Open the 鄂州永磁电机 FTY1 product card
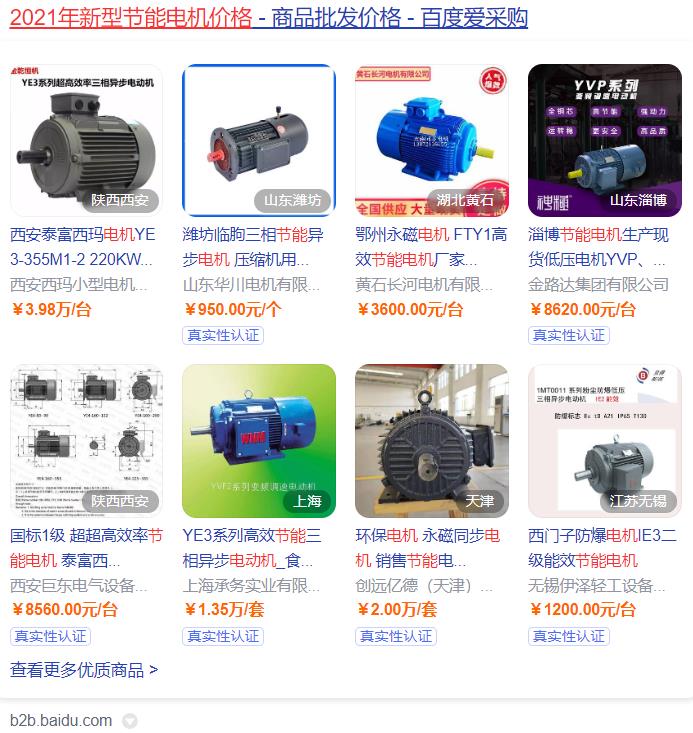The image size is (693, 733). click(x=432, y=140)
